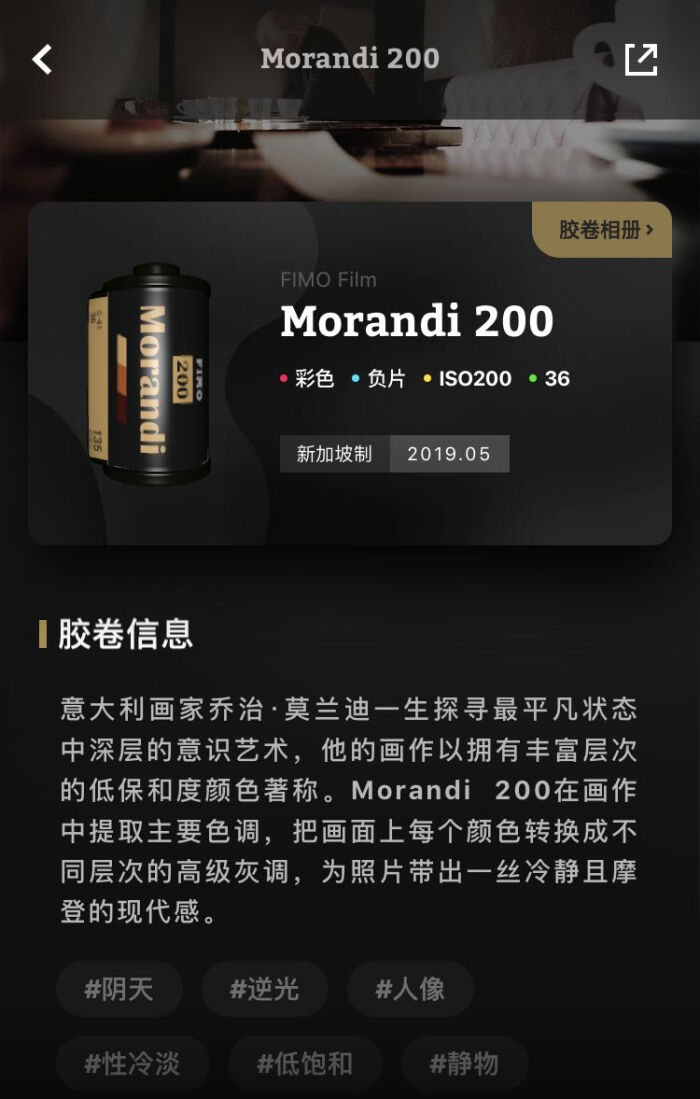Pick the #静物 tag
700x1099 pixels.
click(464, 1063)
